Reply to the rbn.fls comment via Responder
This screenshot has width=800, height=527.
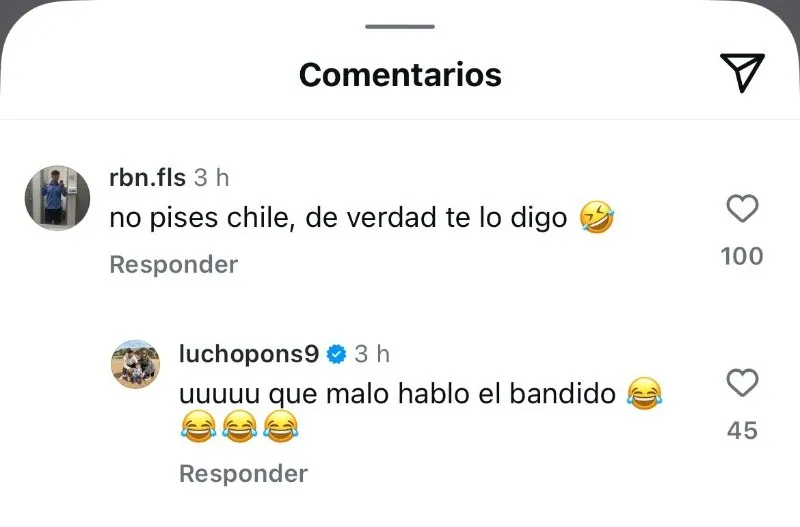pyautogui.click(x=173, y=265)
